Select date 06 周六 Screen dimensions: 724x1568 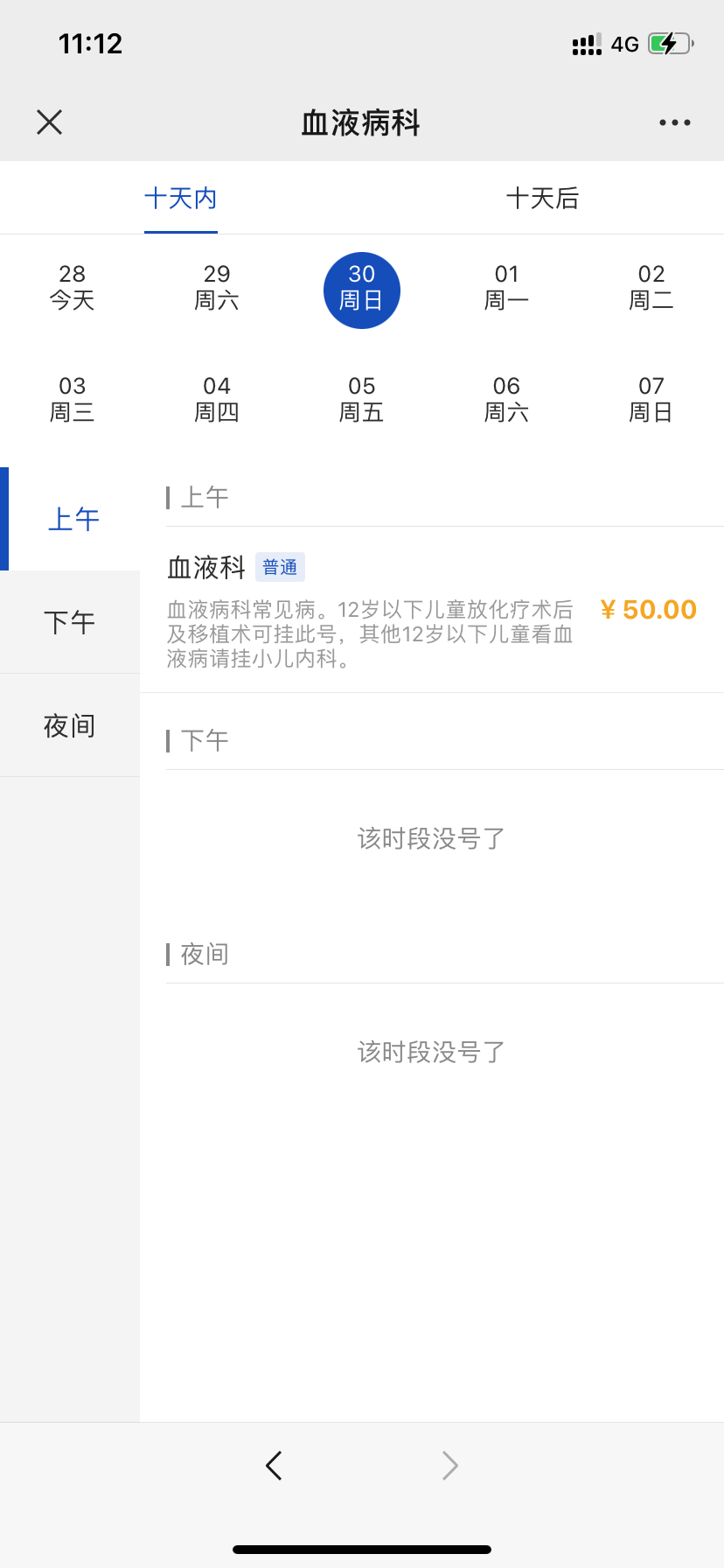tap(507, 400)
